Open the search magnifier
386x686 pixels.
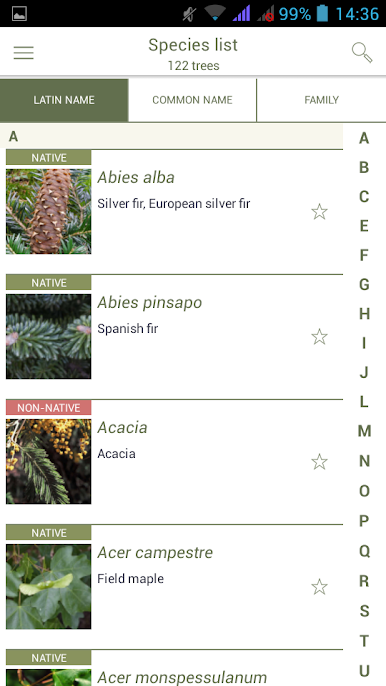click(x=362, y=53)
